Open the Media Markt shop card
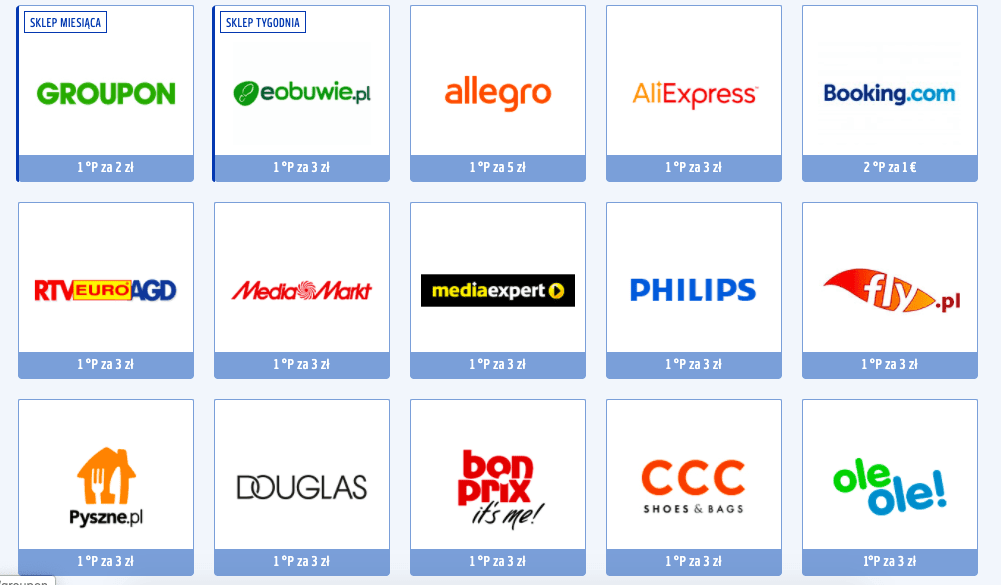Screen dimensions: 1001x585 (x=302, y=290)
